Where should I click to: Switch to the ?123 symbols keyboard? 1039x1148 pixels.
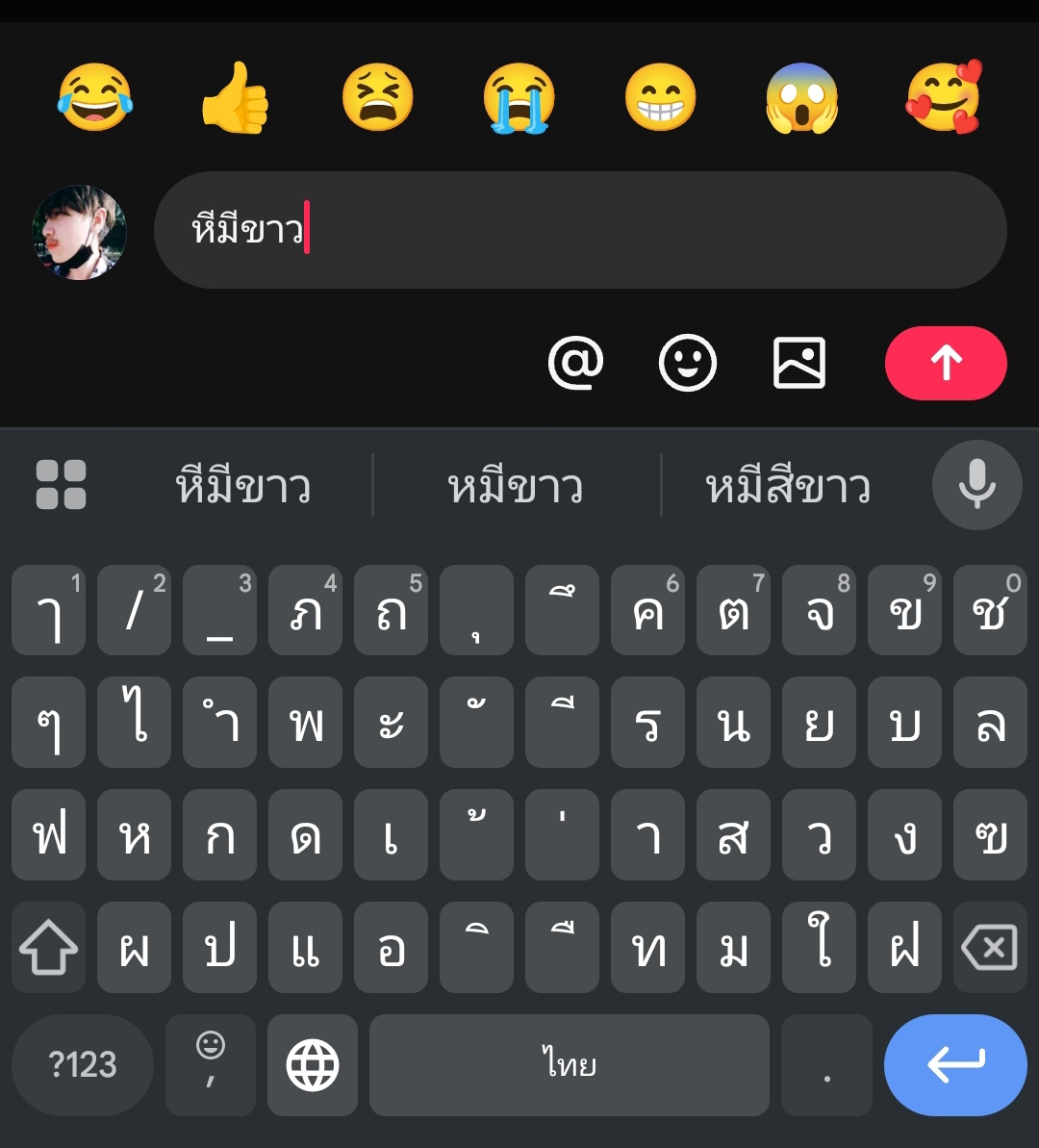coord(83,1065)
